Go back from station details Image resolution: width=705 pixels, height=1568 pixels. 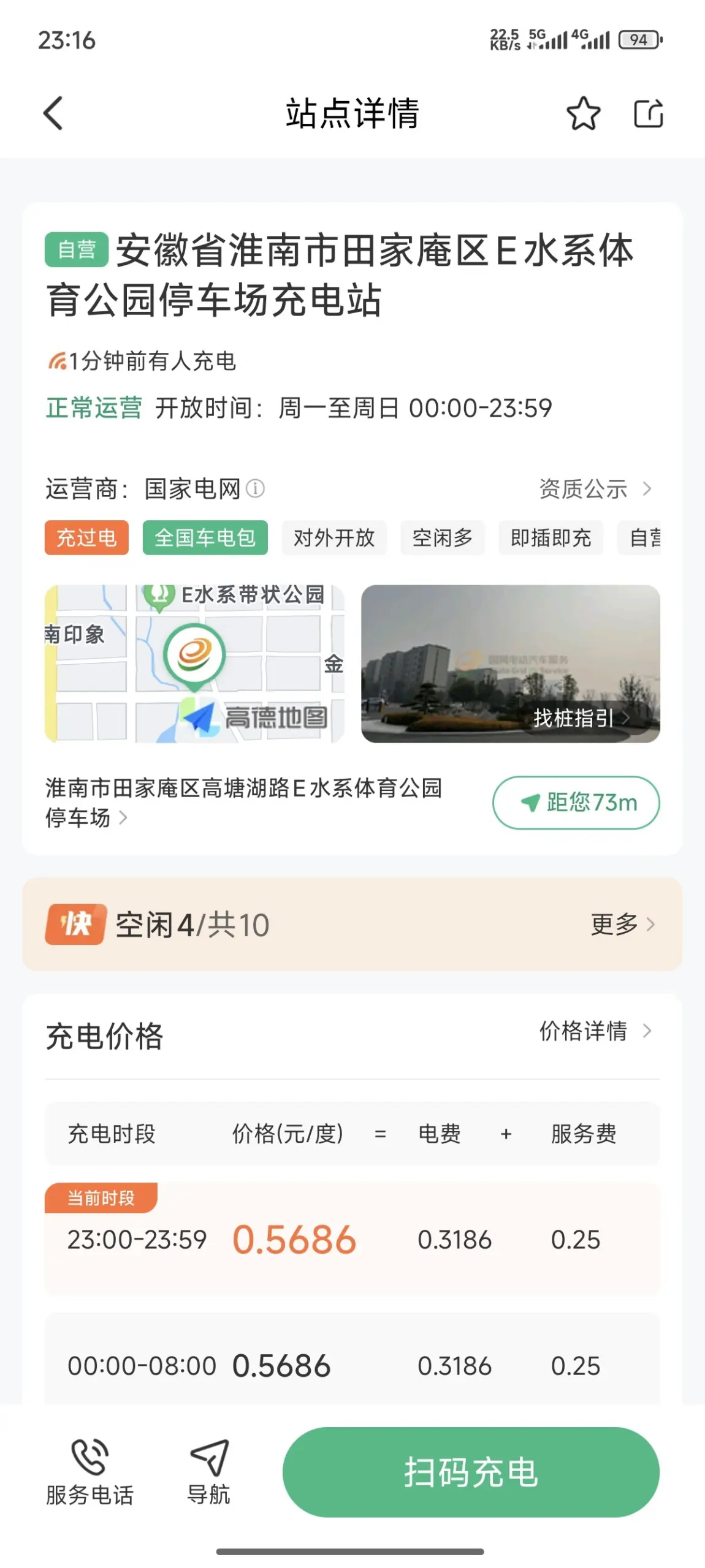(x=53, y=114)
